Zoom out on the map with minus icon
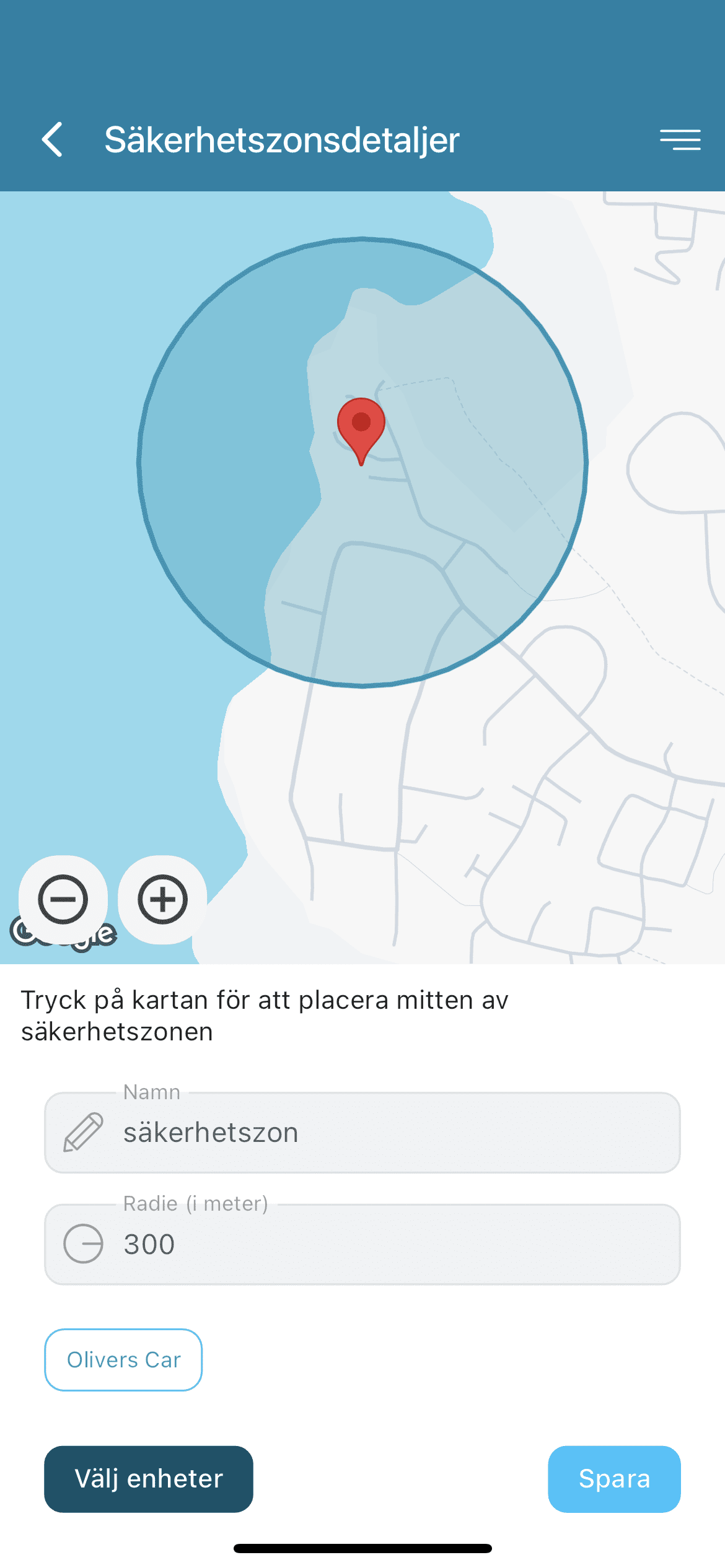 click(64, 900)
